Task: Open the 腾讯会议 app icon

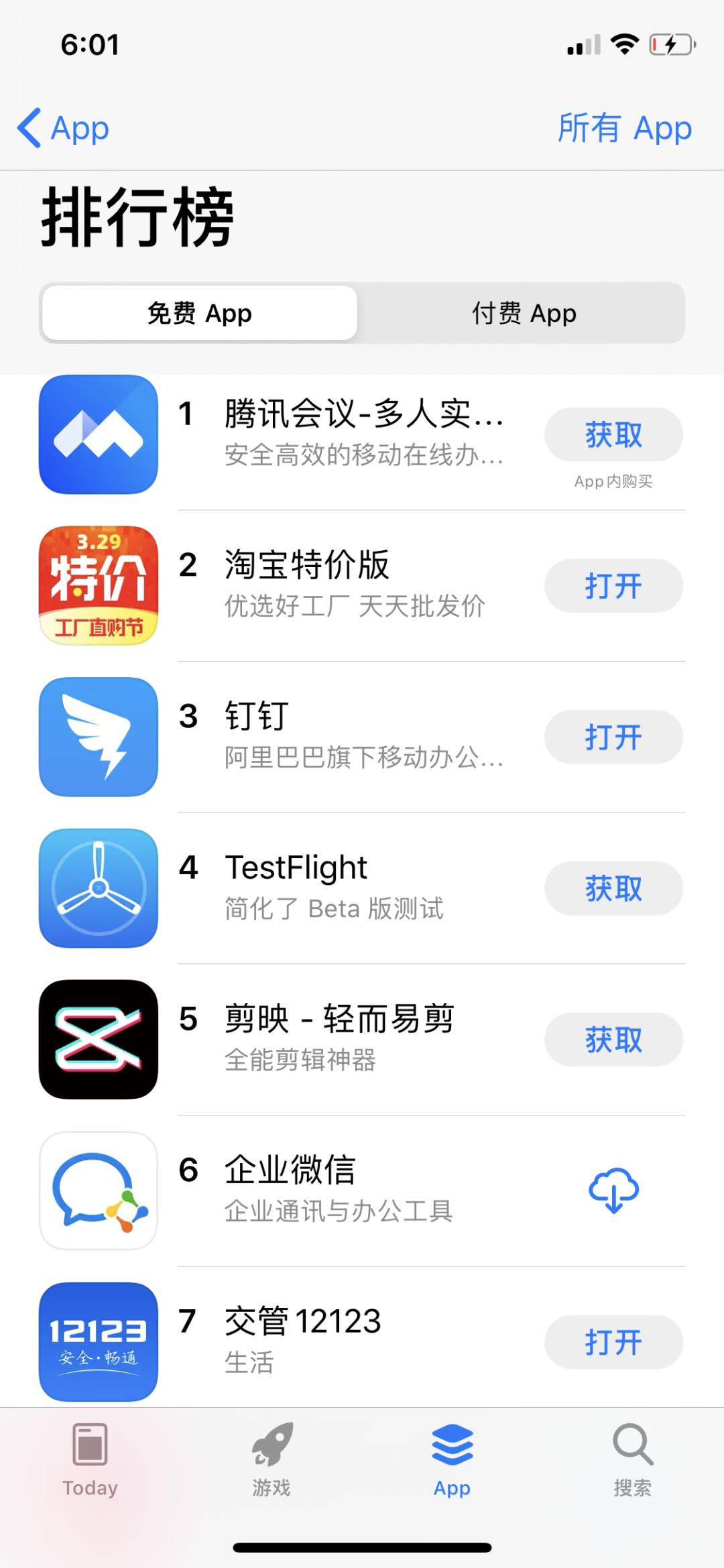Action: pos(97,434)
